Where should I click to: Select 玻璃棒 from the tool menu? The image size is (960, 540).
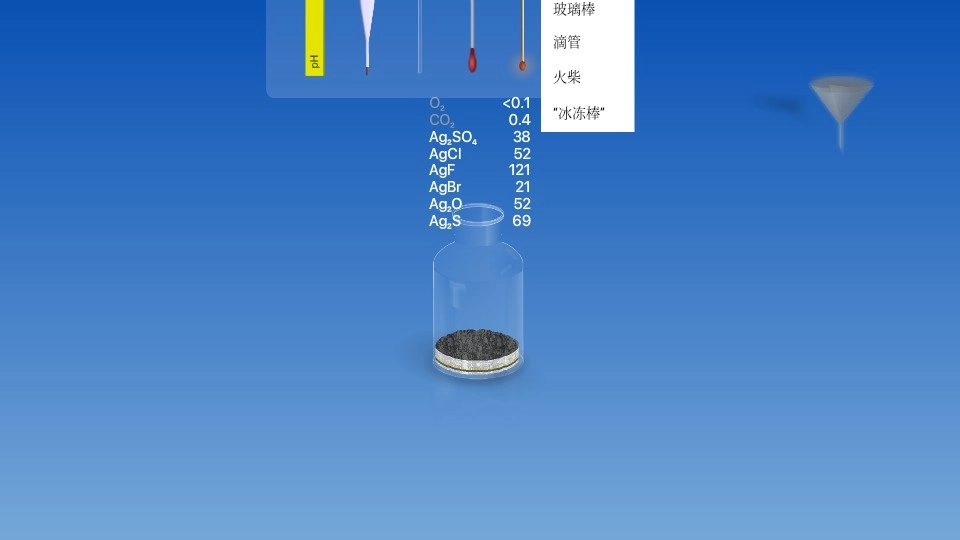pos(574,9)
